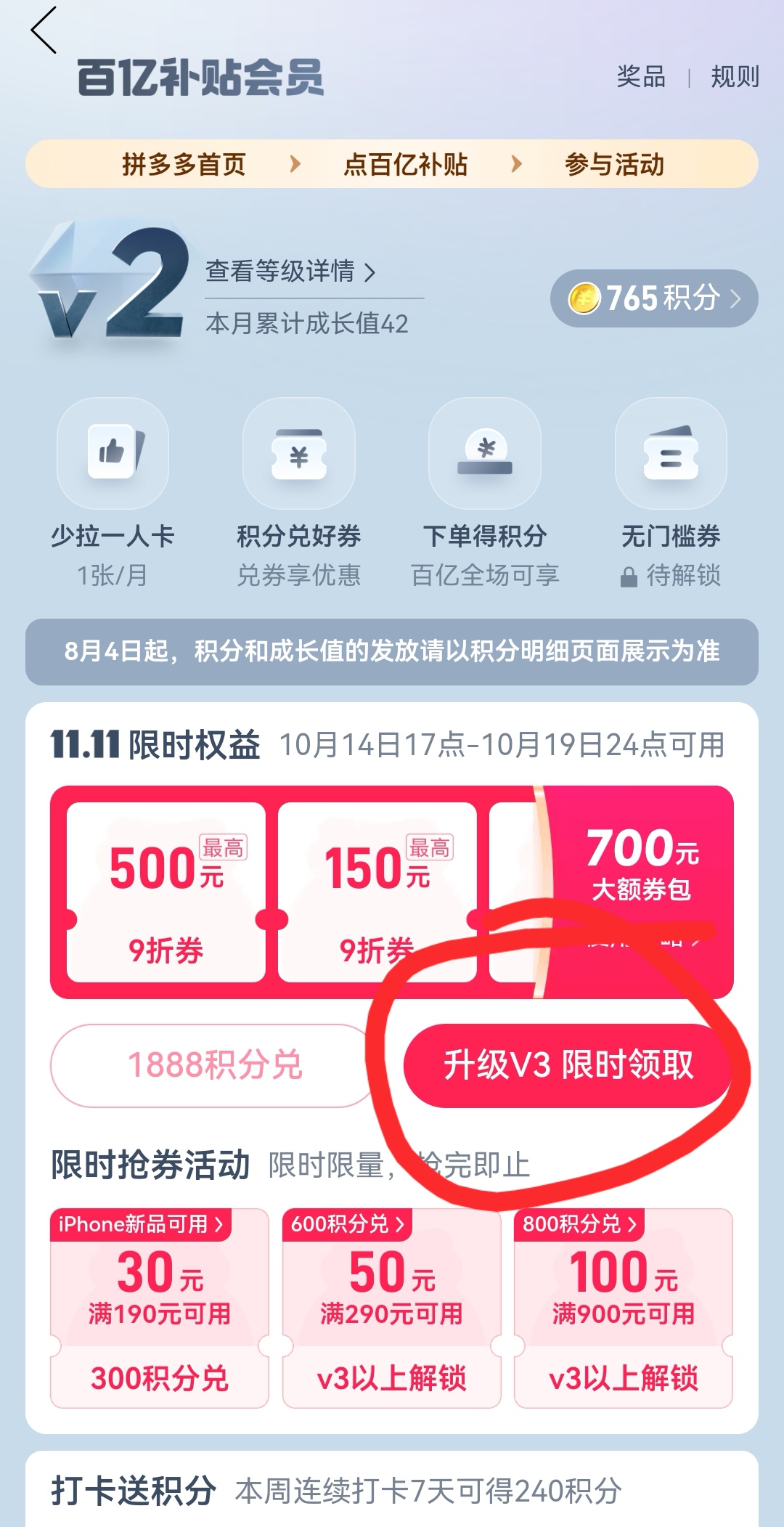
Task: Open 查看等级详情 level details
Action: point(290,272)
